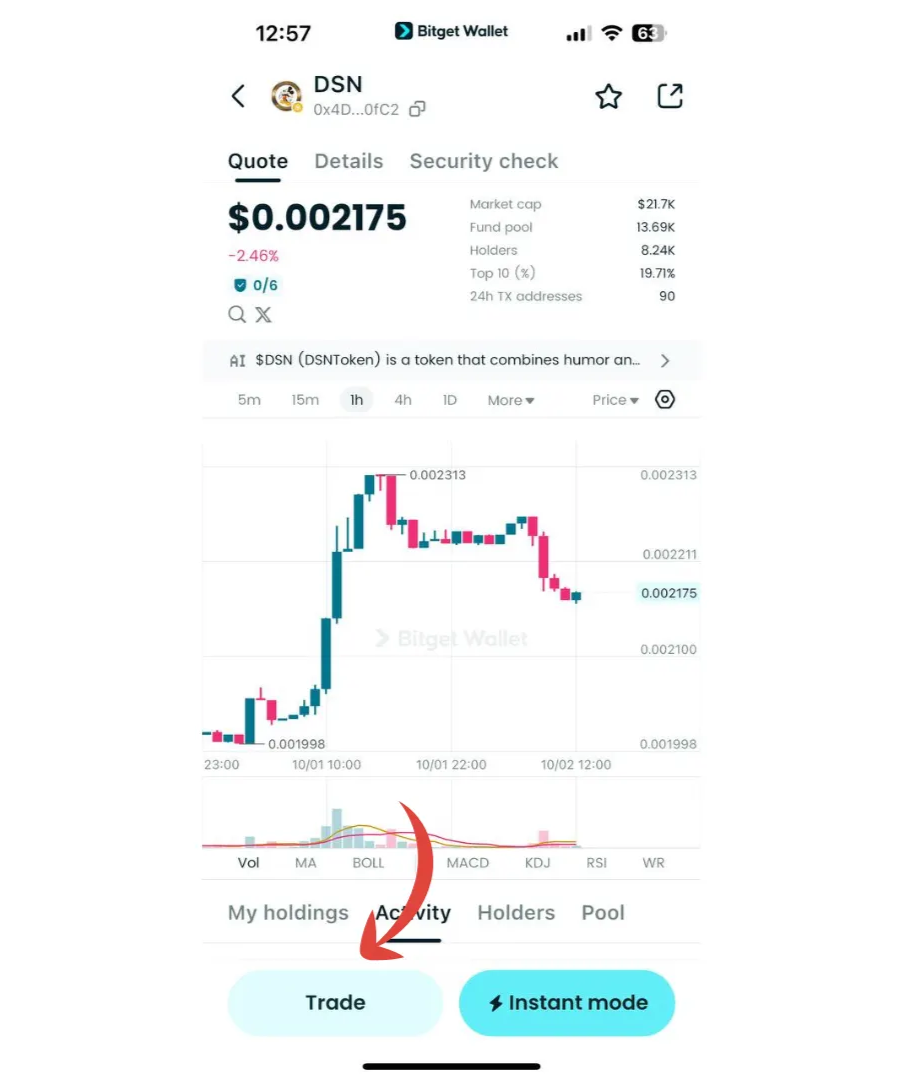
Task: Select the 15m chart interval
Action: 305,400
